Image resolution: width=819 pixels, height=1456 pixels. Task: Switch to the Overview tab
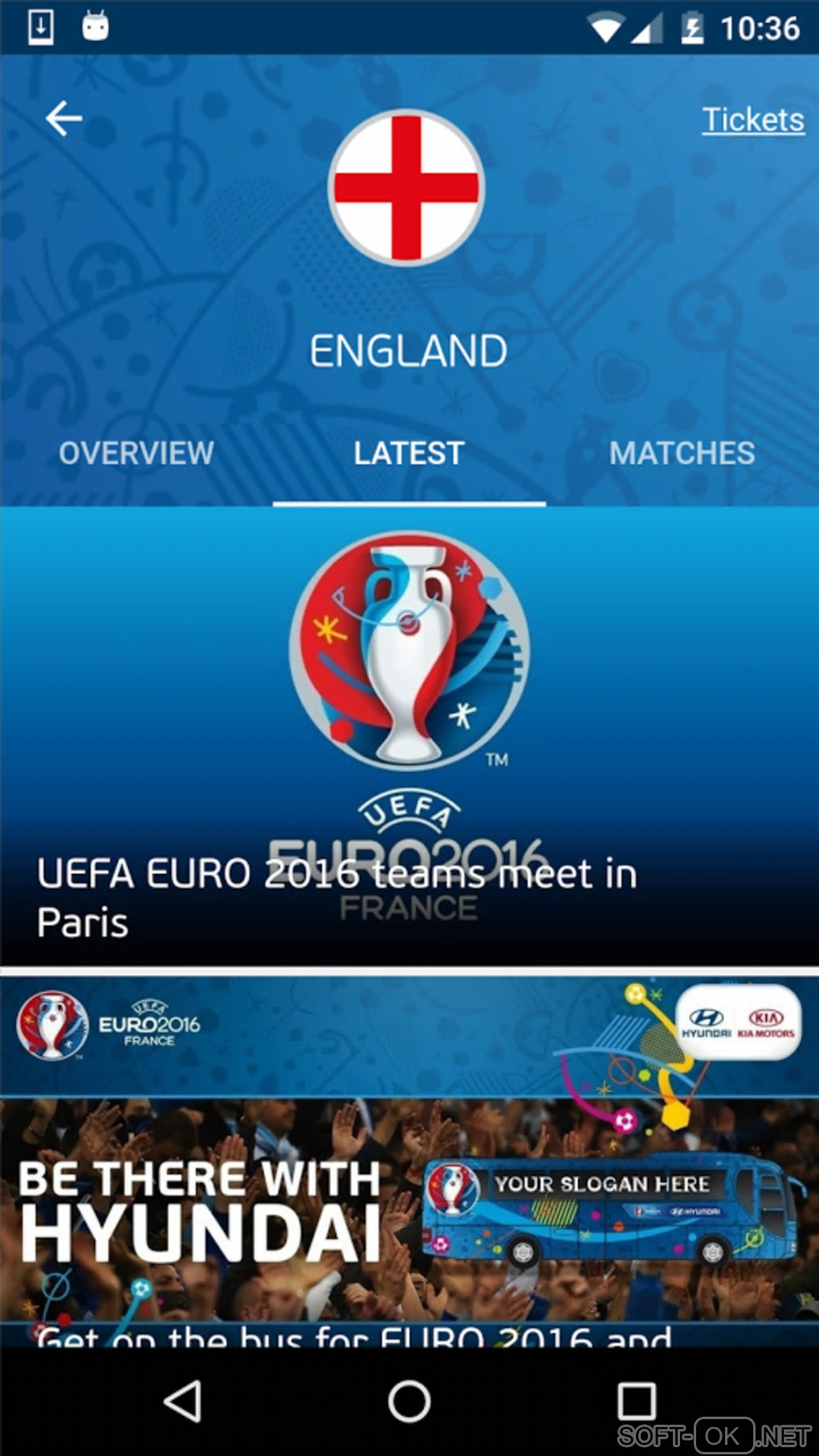click(x=136, y=453)
